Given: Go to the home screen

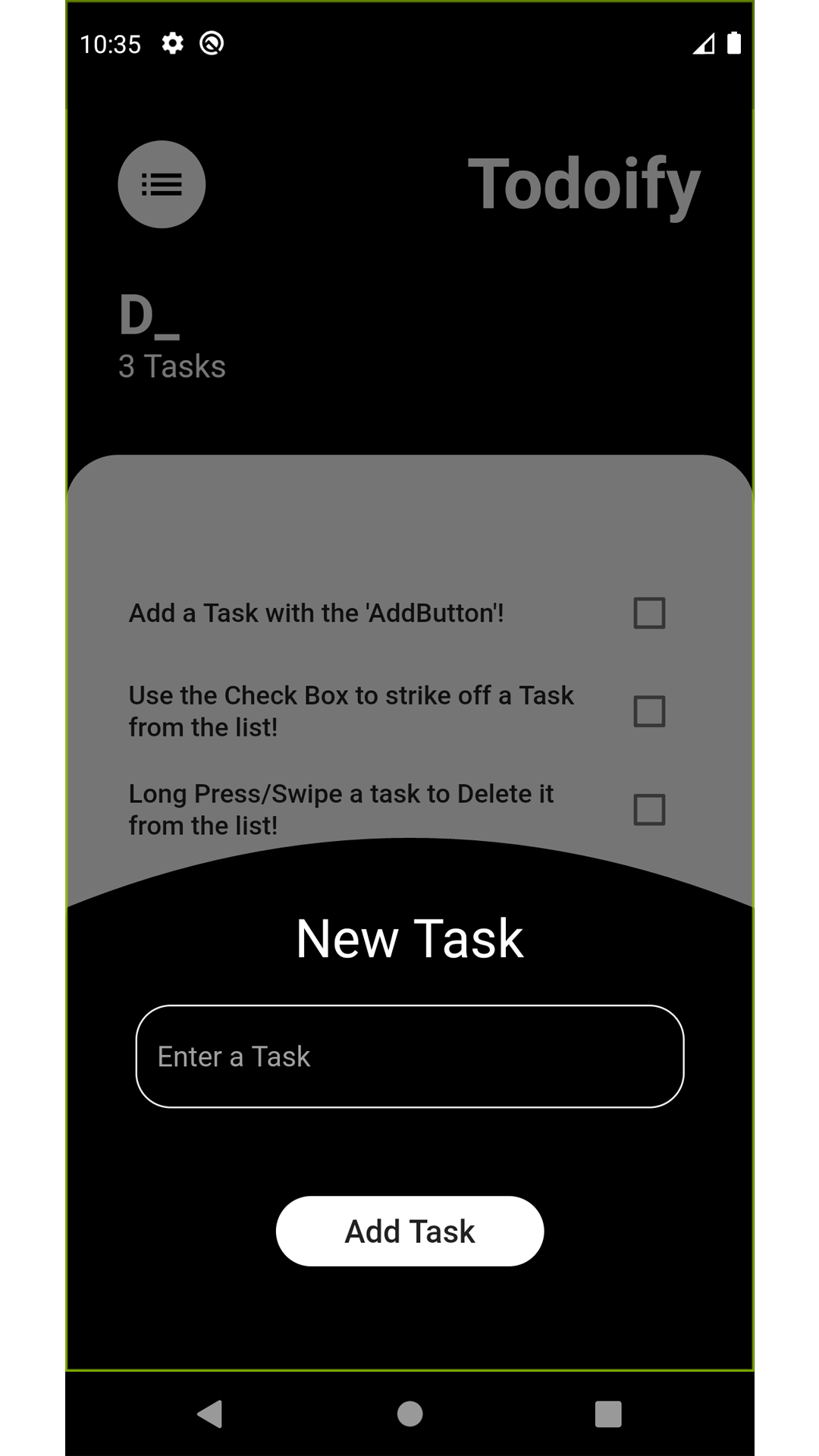Looking at the screenshot, I should (x=409, y=1414).
